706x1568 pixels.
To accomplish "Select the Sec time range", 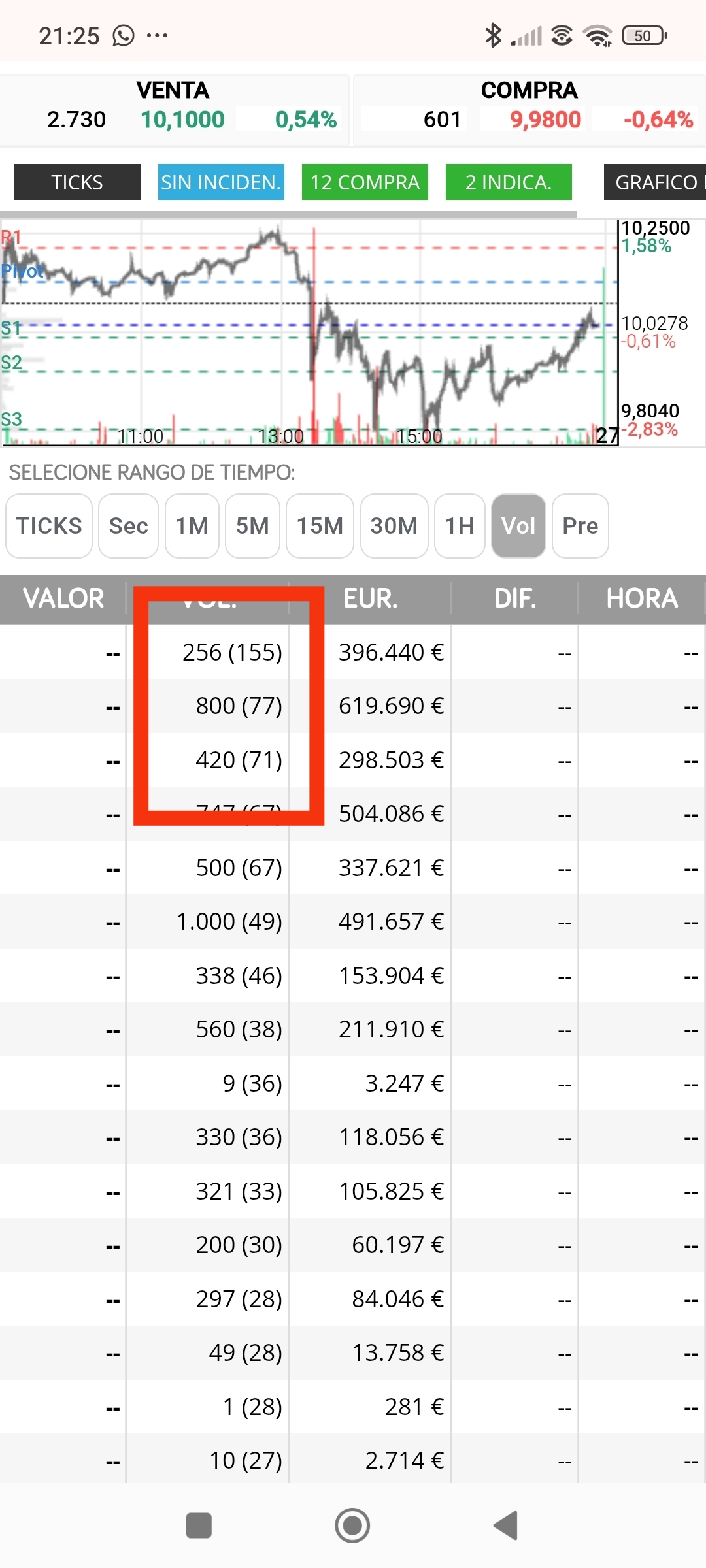I will pos(128,526).
